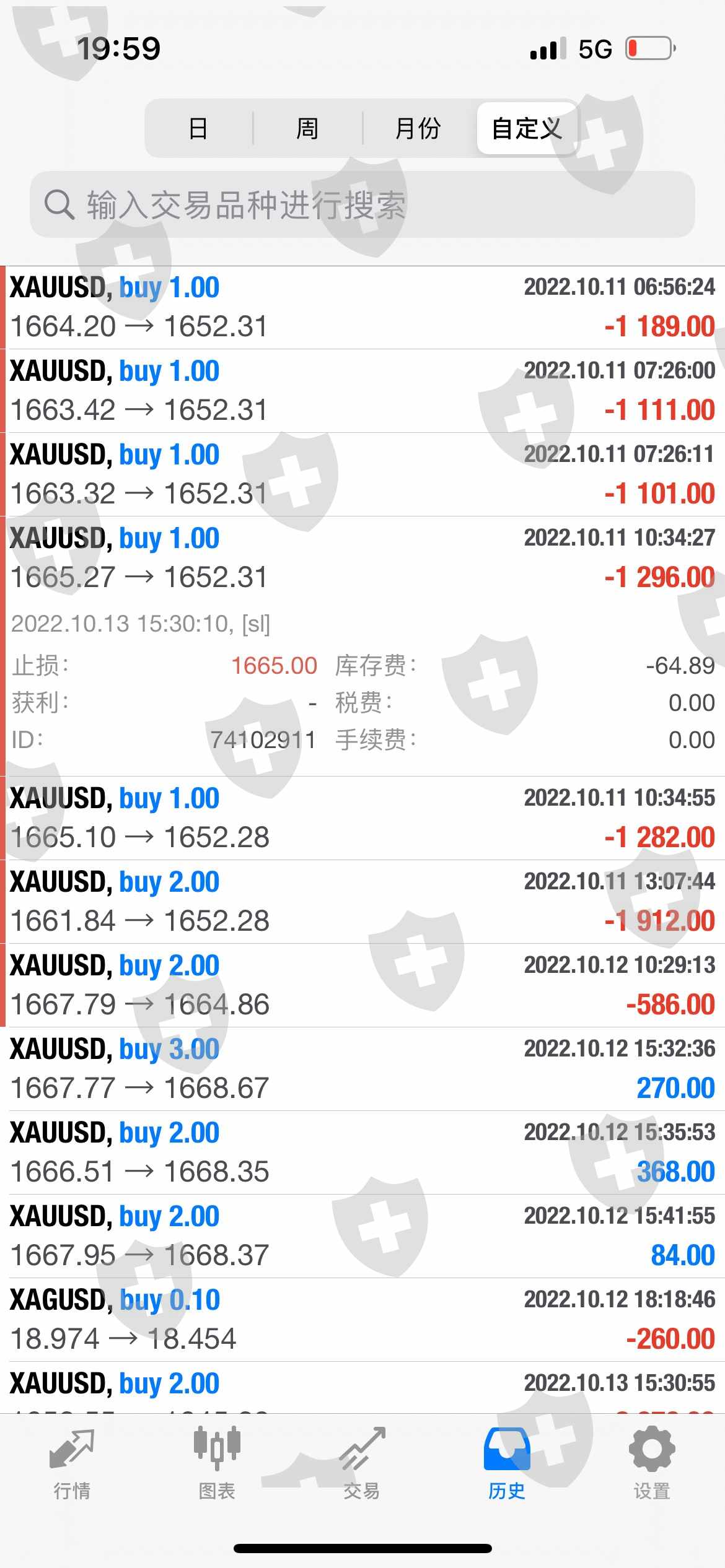This screenshot has height=1568, width=725.
Task: Switch to the 月份 period filter
Action: click(418, 128)
